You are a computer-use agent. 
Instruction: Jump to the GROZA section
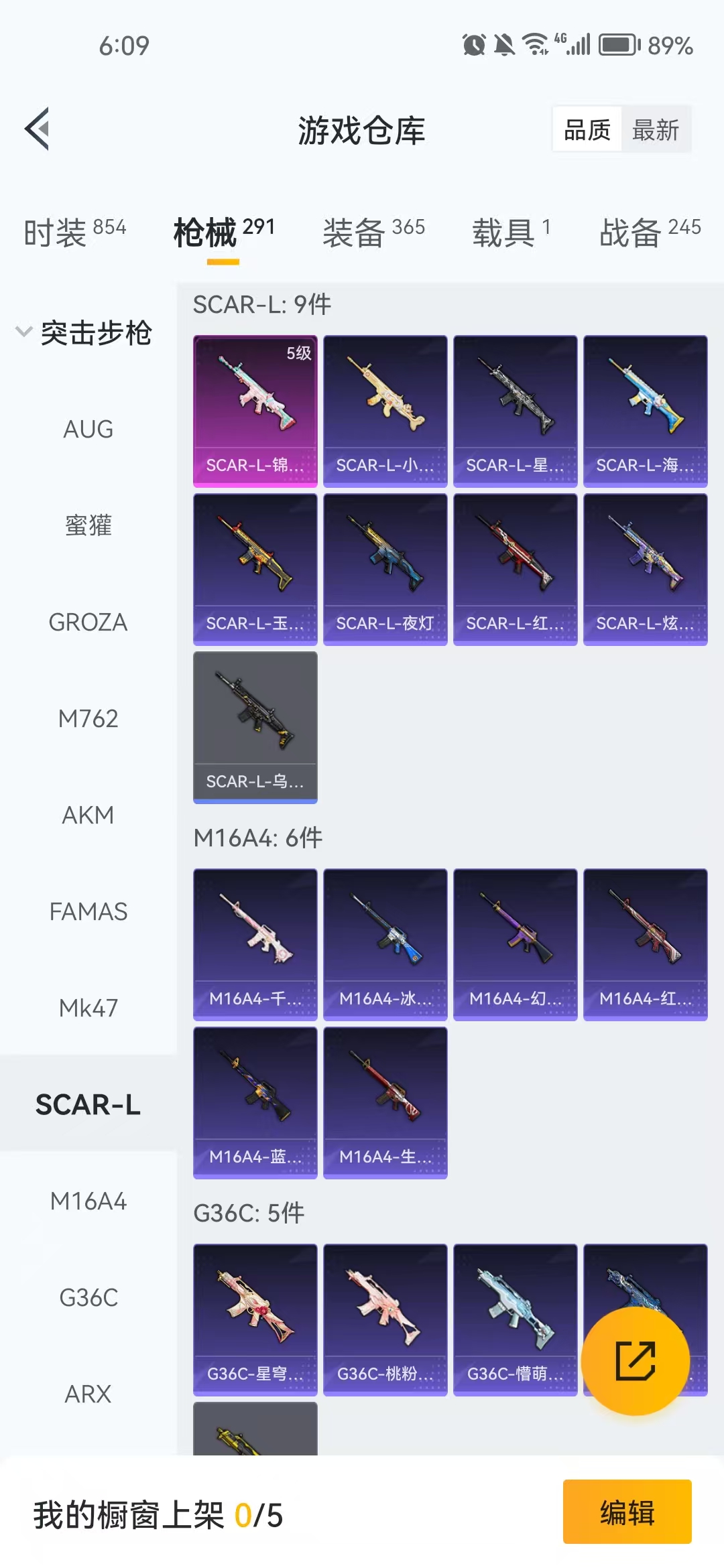pyautogui.click(x=88, y=622)
